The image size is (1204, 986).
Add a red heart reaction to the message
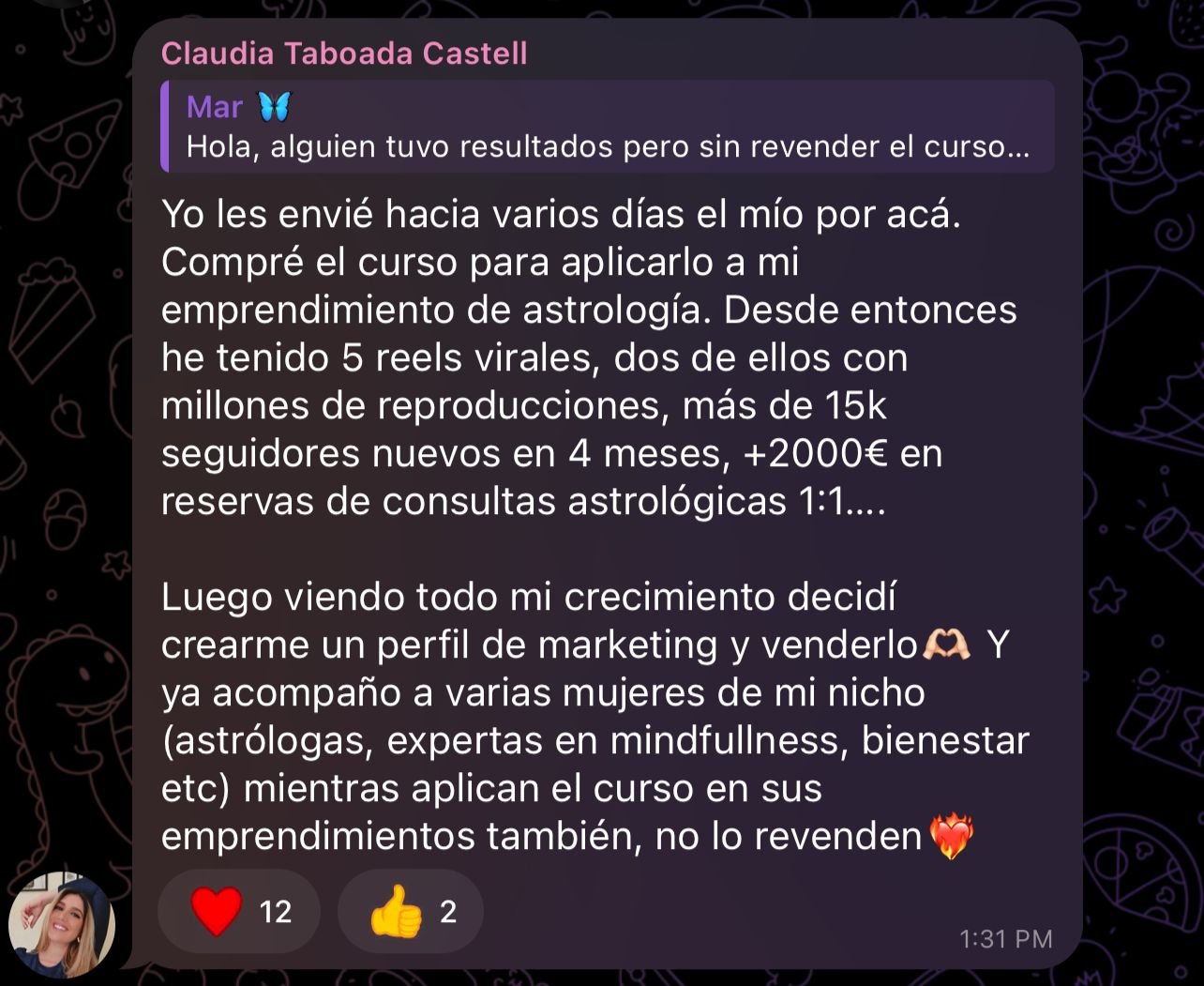pos(239,911)
